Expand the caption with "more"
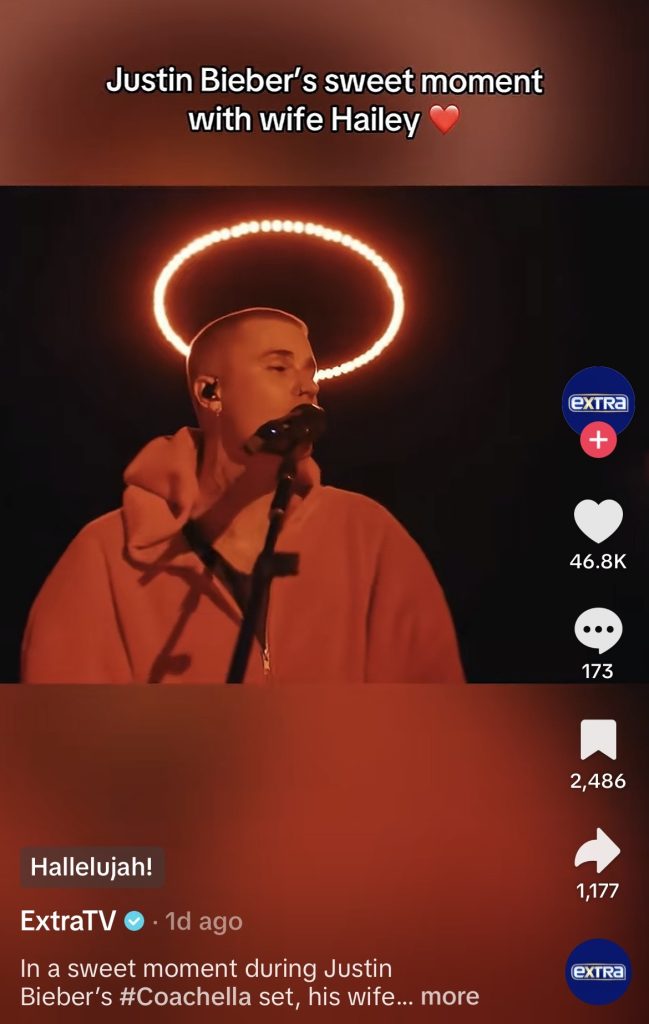 click(x=450, y=997)
